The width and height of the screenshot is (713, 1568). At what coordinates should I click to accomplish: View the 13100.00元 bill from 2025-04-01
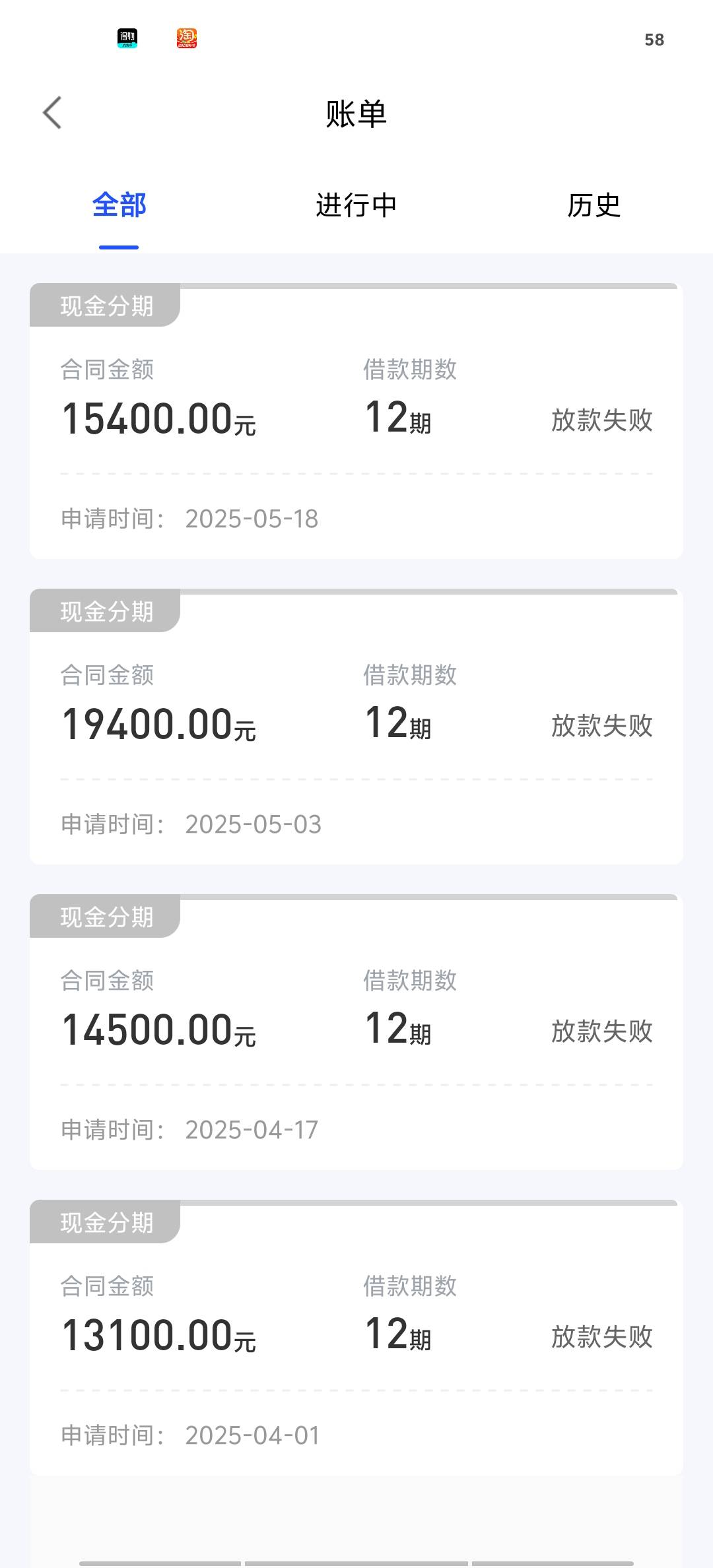point(356,1338)
